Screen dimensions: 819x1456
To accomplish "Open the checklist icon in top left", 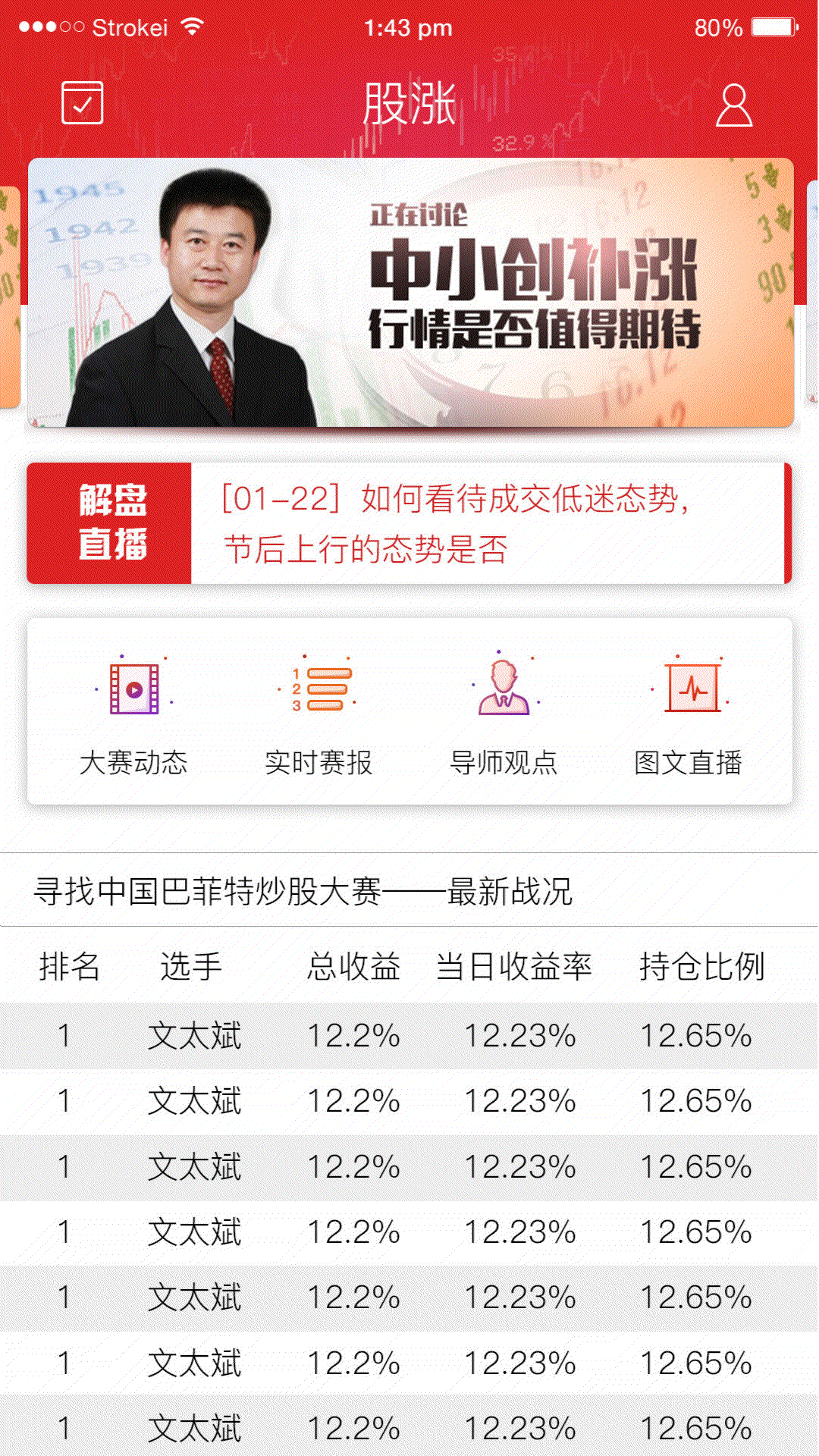I will pyautogui.click(x=81, y=104).
